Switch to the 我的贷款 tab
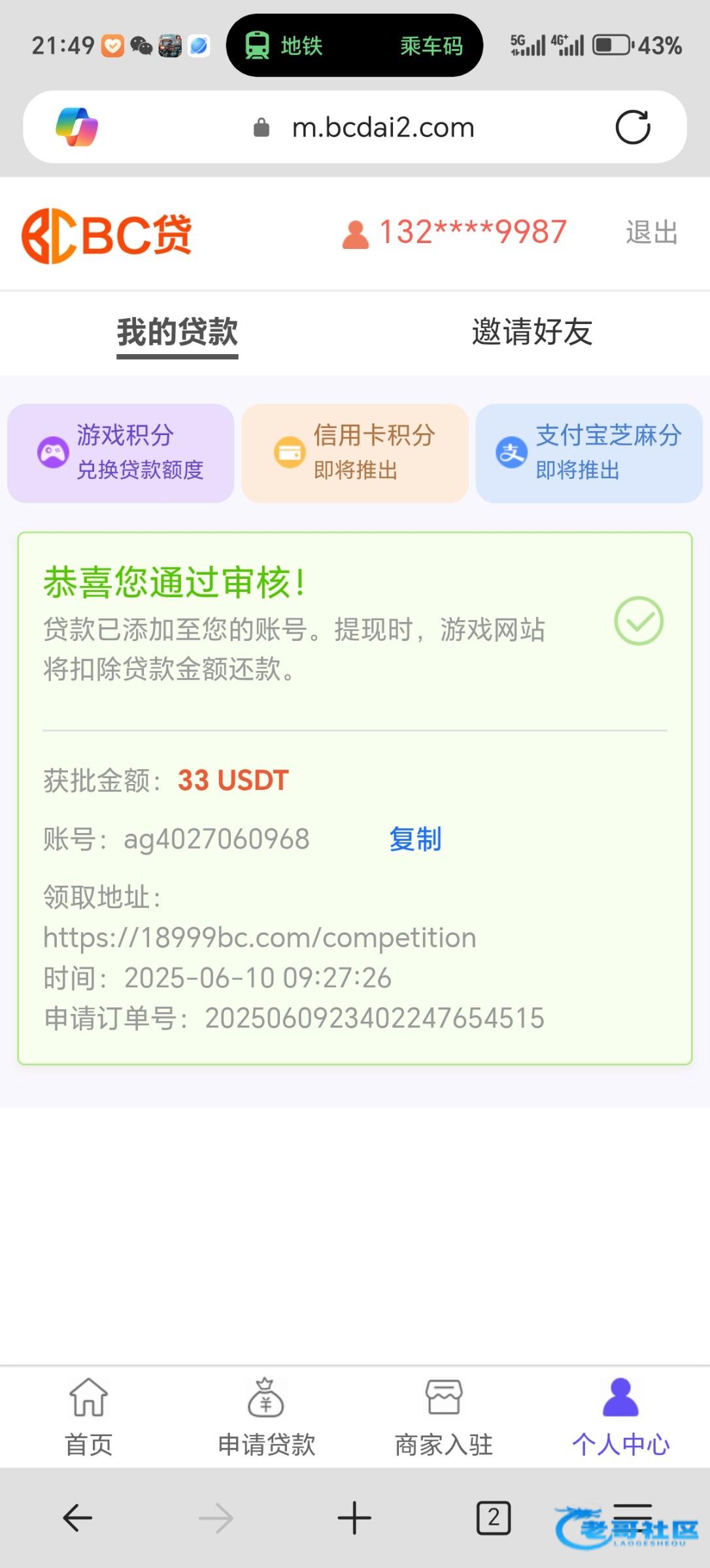Screen dimensions: 710x1568 (x=177, y=333)
